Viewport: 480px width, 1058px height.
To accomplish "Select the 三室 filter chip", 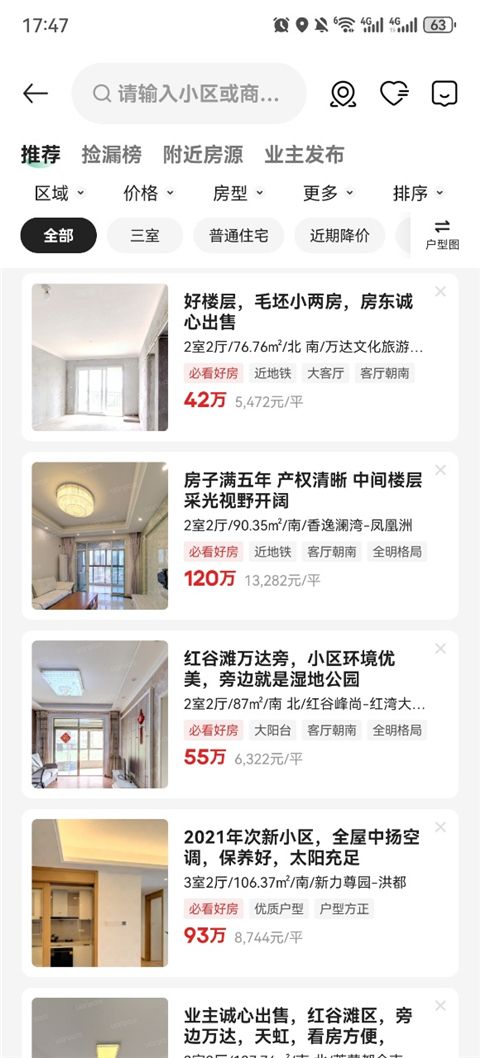I will [x=145, y=235].
